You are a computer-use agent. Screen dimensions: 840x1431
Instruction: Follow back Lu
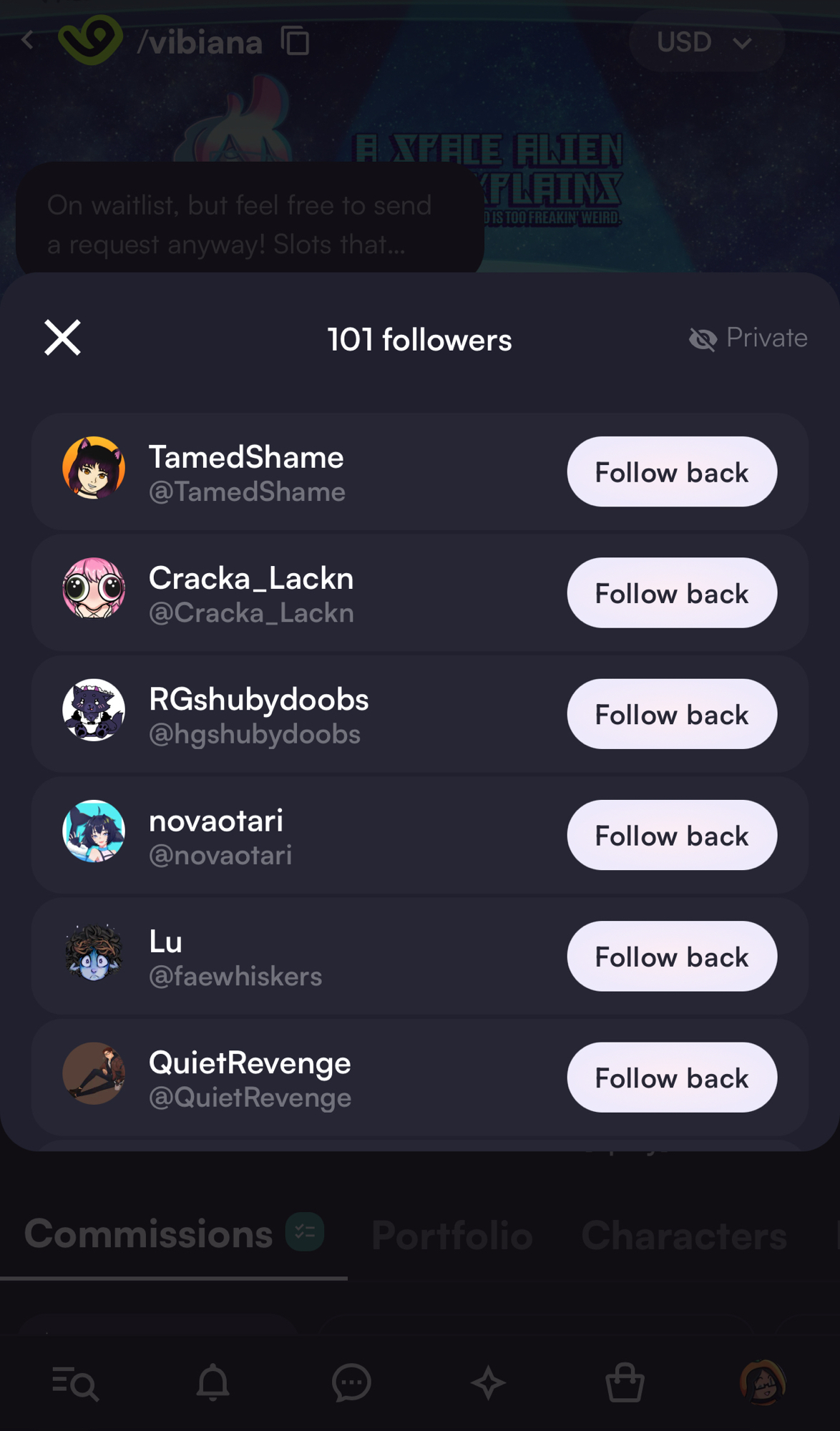coord(671,957)
